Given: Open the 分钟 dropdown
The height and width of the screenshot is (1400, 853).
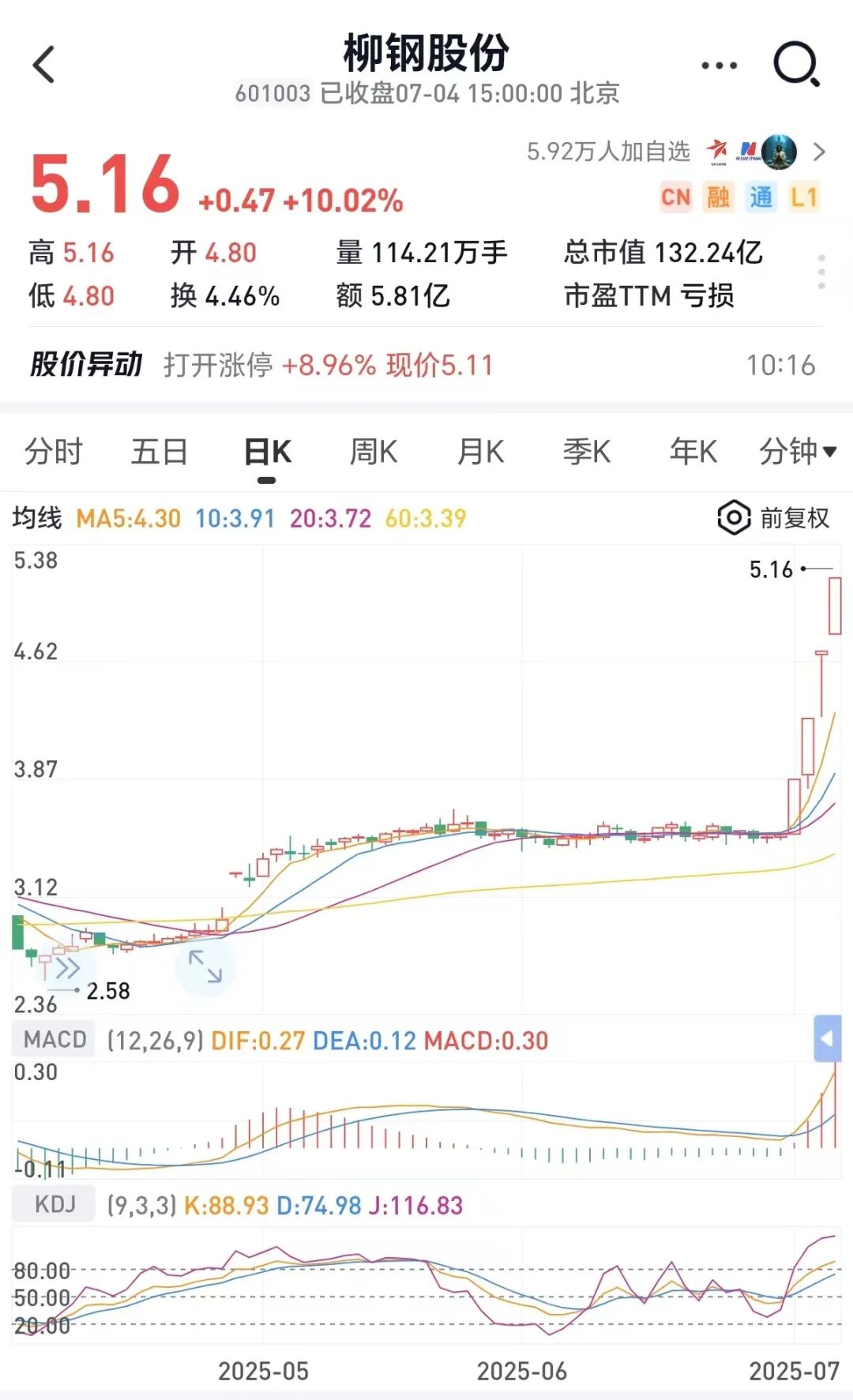Looking at the screenshot, I should pos(798,452).
